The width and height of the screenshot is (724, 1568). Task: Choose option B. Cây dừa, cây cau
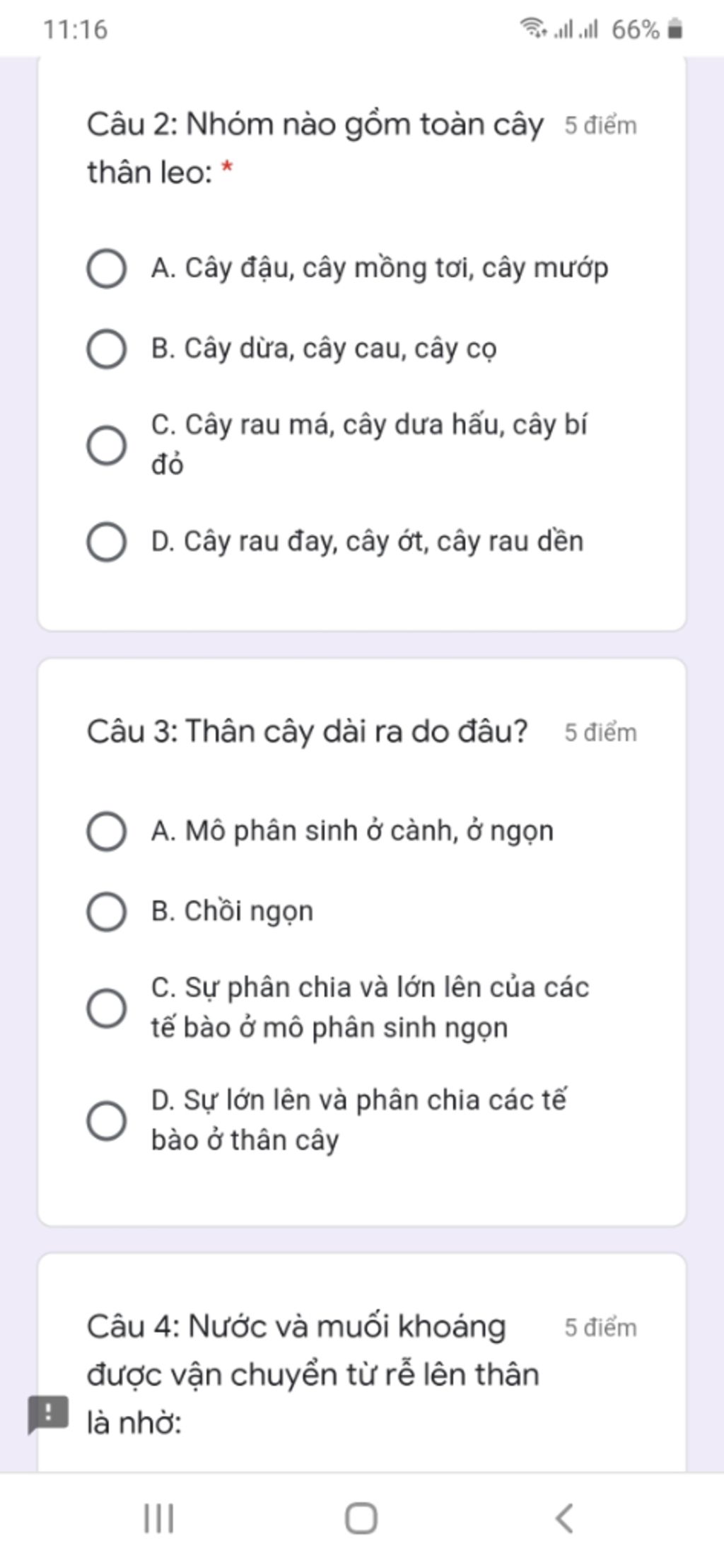107,349
